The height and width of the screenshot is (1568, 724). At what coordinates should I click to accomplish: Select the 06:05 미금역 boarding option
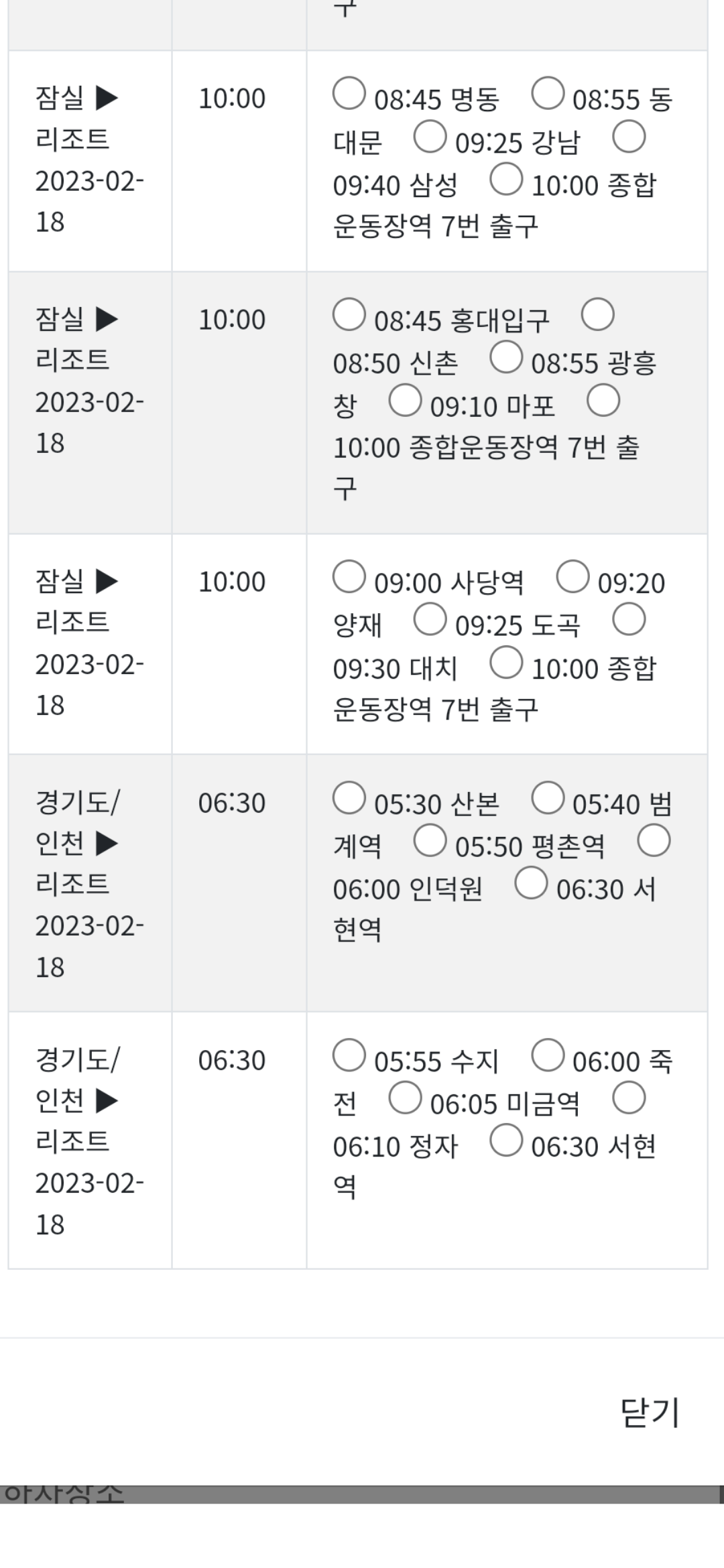405,1098
